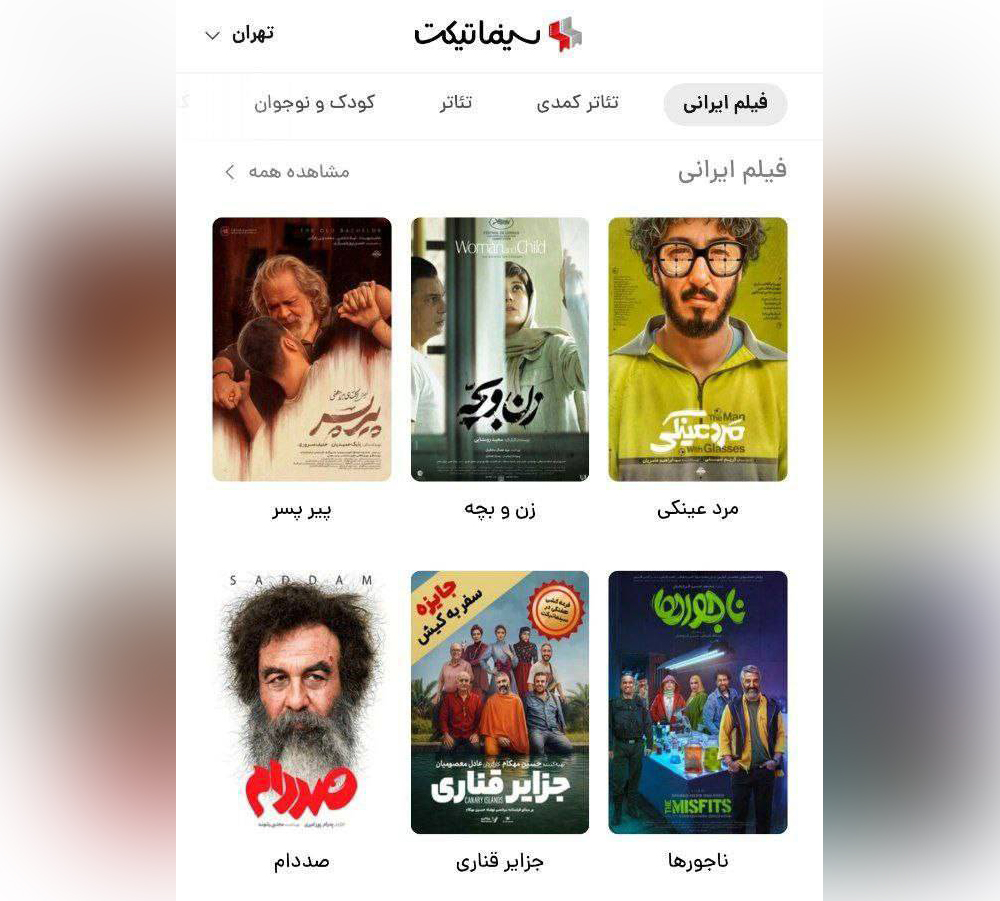The image size is (1000, 901).
Task: Open the صددام movie card
Action: (x=302, y=702)
